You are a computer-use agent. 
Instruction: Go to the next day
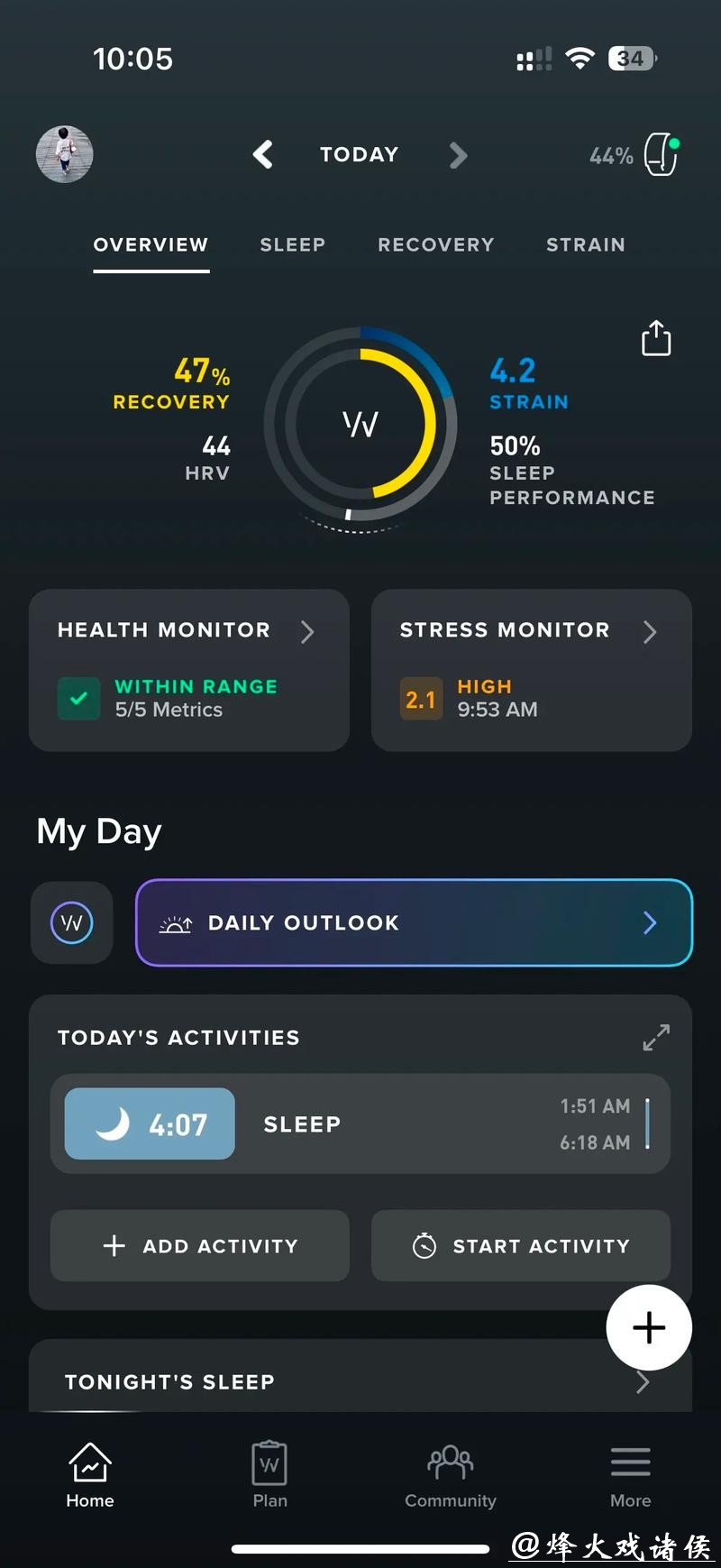(x=458, y=156)
